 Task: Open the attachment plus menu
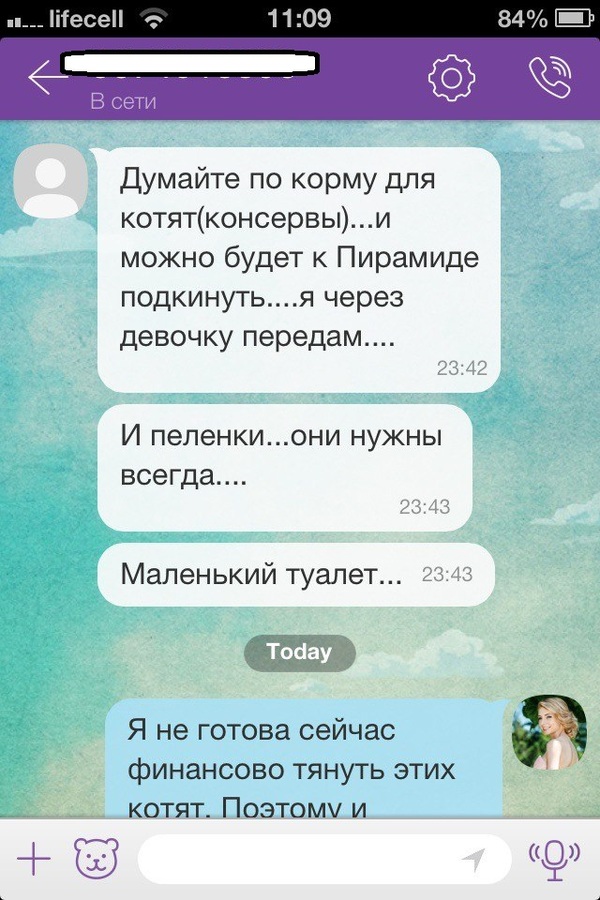34,858
